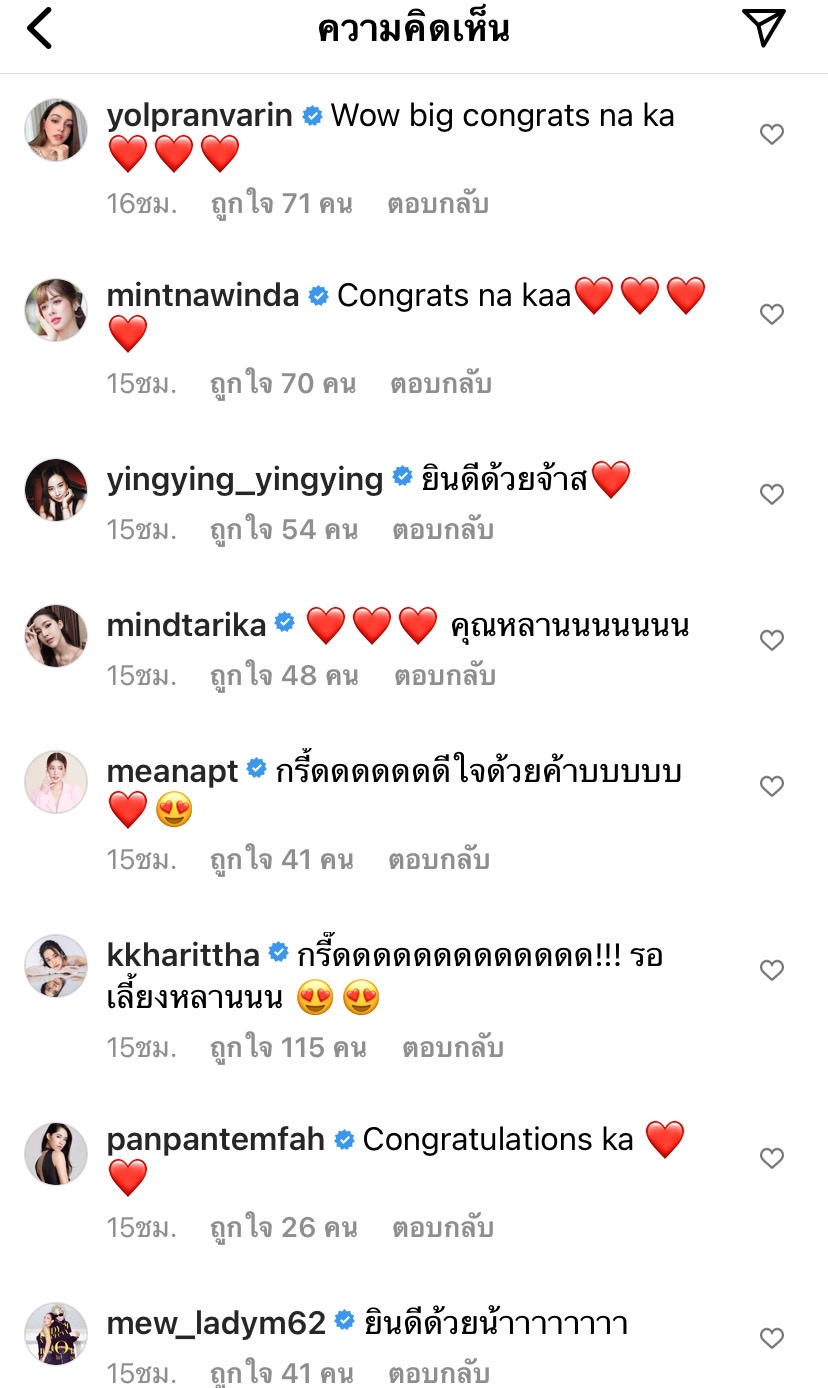828x1388 pixels.
Task: View the 115 likes on kkharittha's comment
Action: tap(288, 1048)
